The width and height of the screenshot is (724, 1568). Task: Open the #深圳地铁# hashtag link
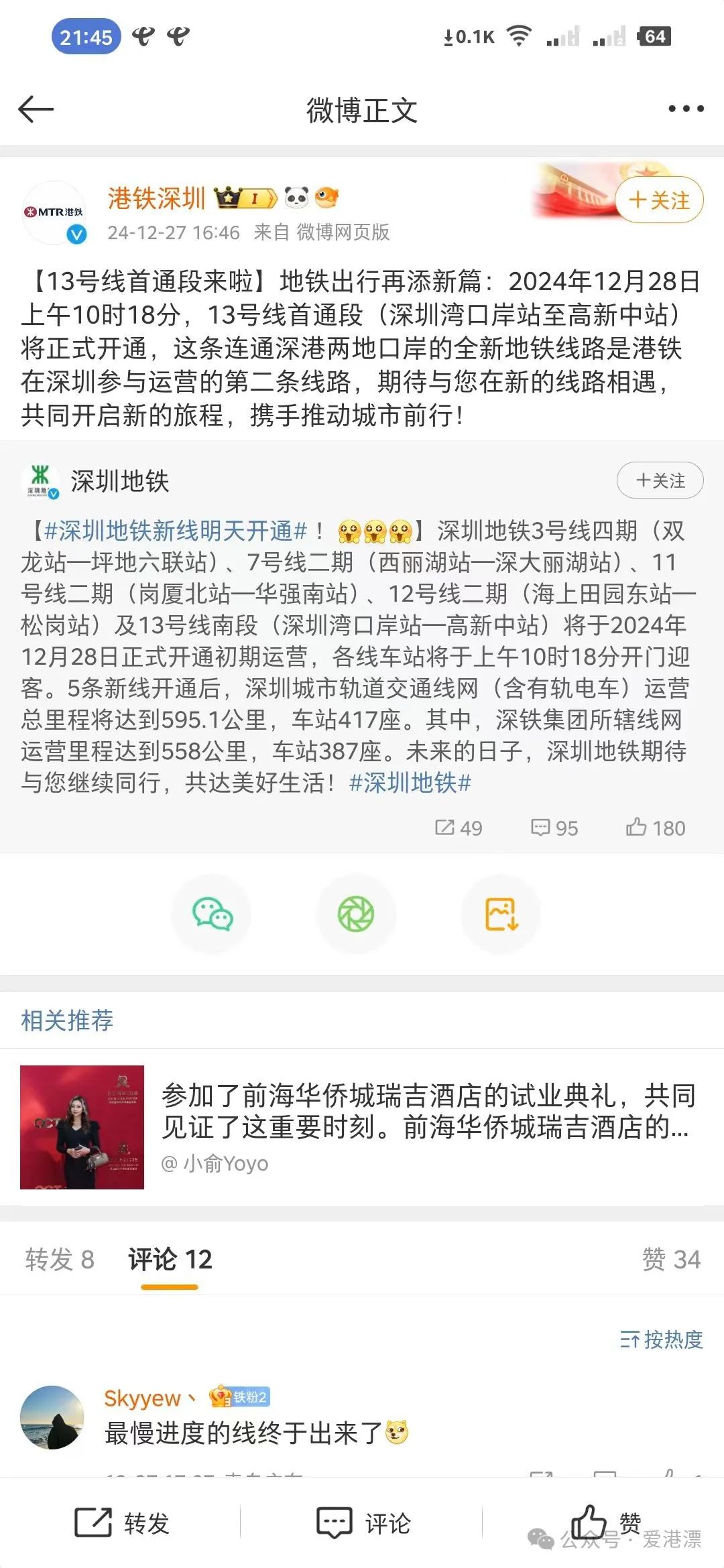(411, 783)
